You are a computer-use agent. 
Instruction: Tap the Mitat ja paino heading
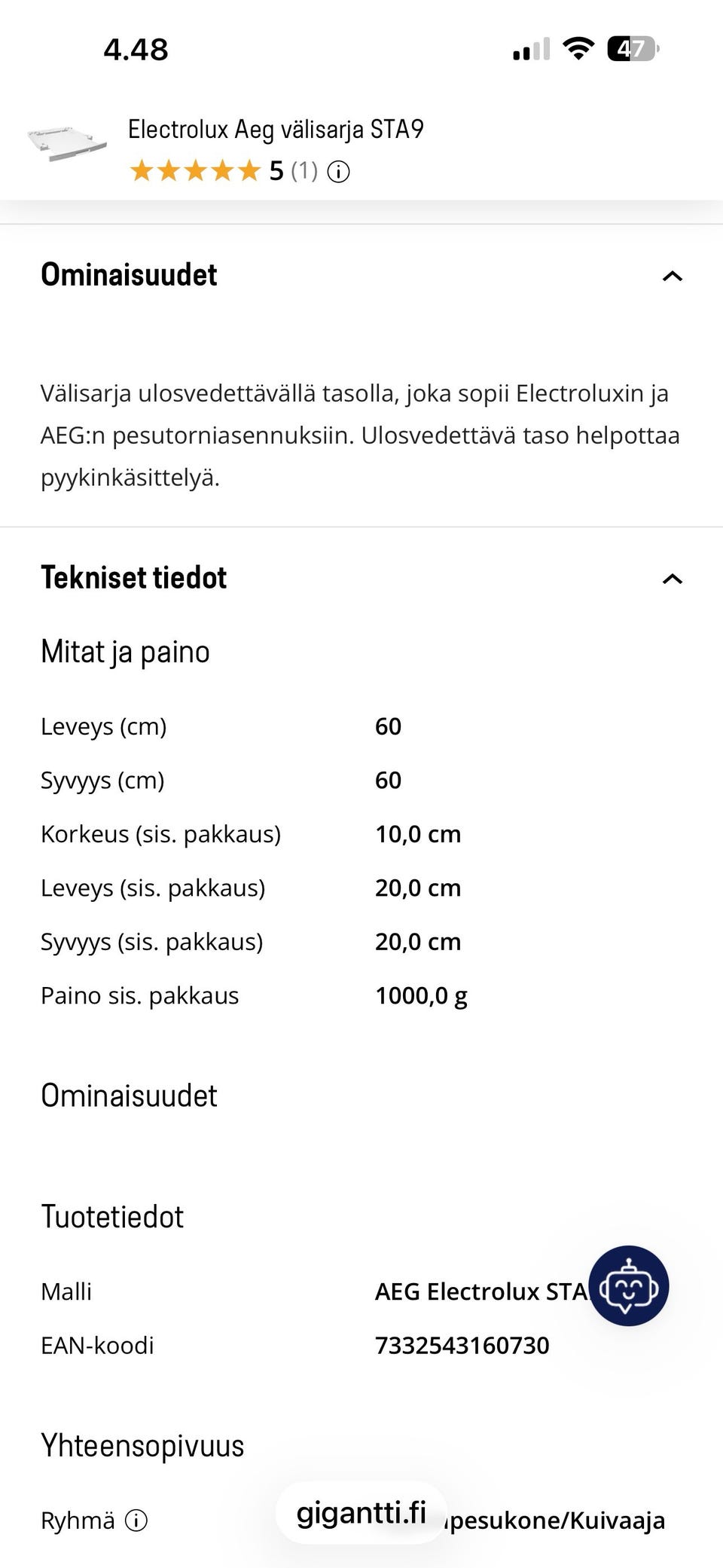tap(125, 650)
